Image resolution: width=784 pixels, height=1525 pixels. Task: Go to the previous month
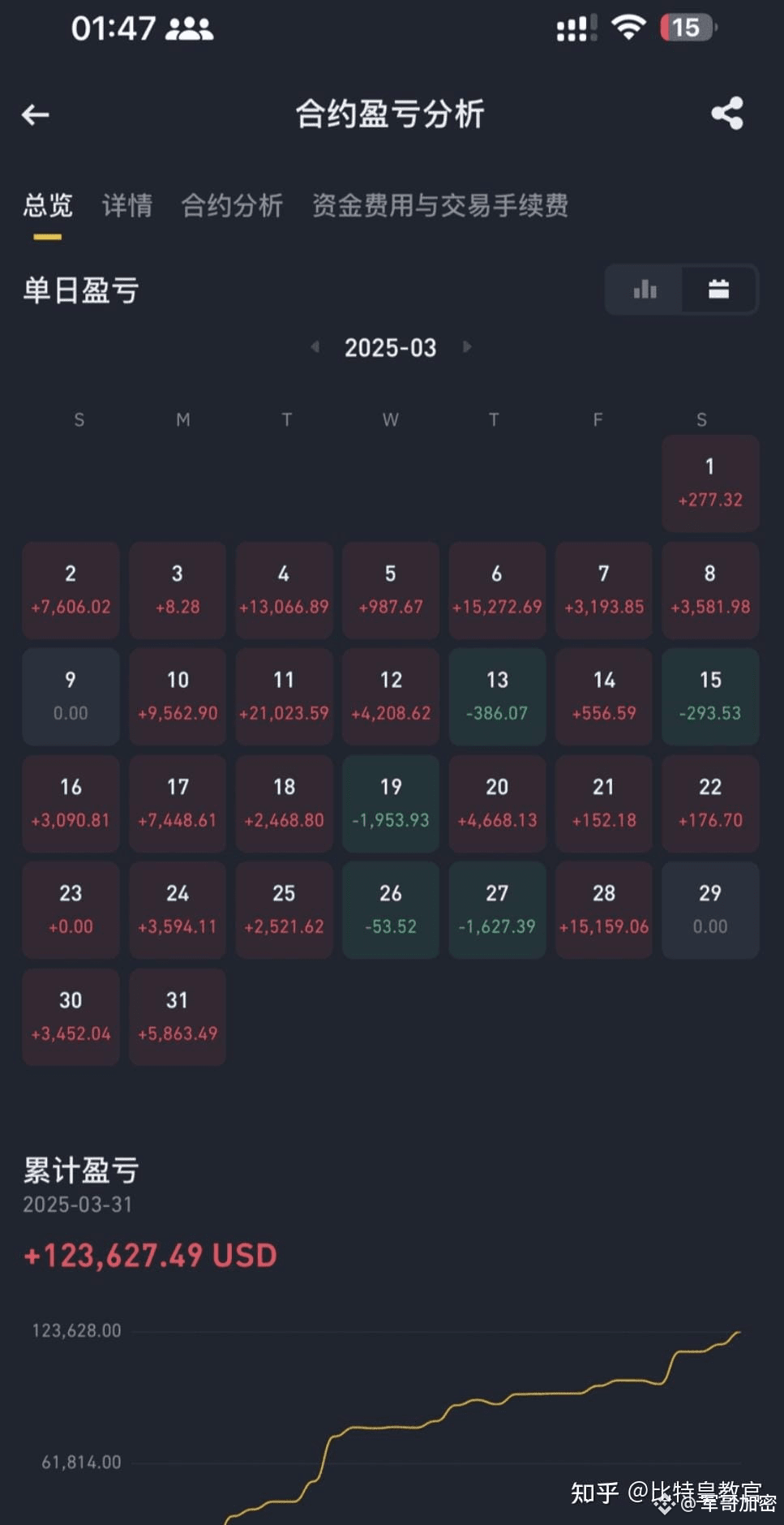coord(315,347)
